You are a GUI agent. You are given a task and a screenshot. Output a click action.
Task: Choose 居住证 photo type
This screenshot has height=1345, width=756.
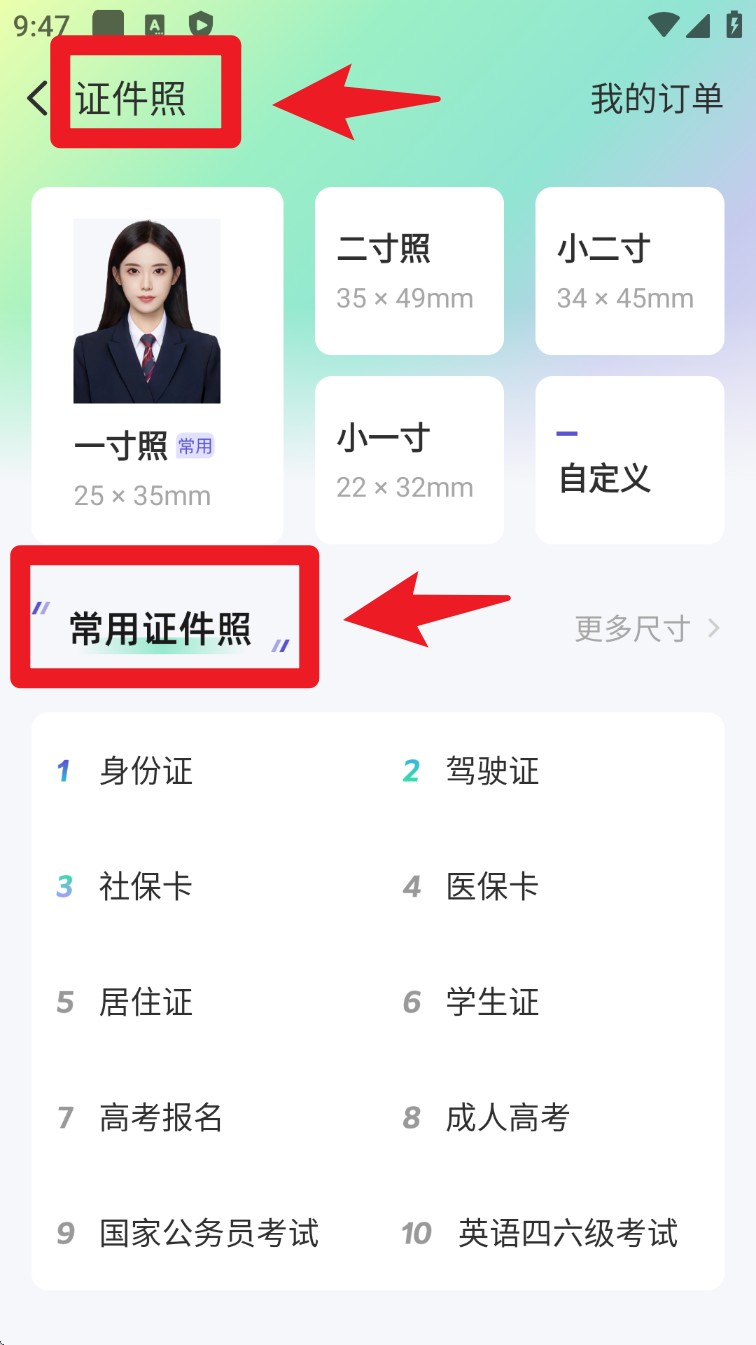click(x=146, y=1002)
